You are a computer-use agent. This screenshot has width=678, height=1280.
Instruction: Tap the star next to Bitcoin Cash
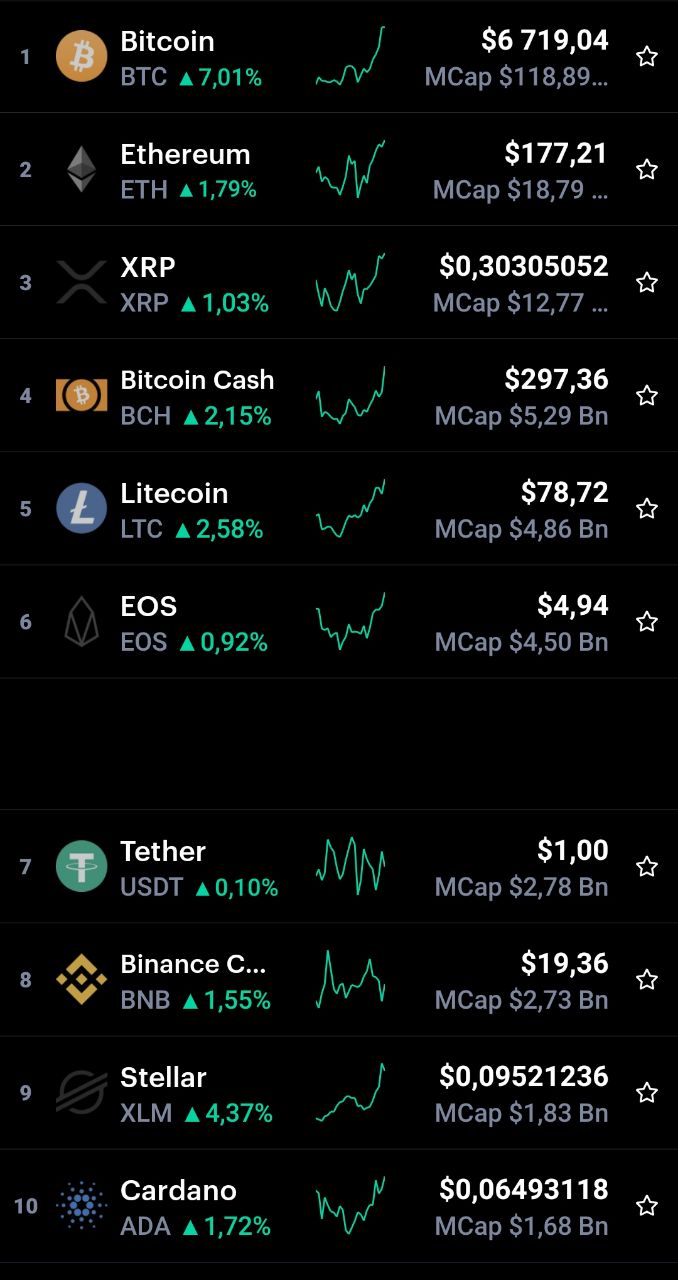[647, 395]
